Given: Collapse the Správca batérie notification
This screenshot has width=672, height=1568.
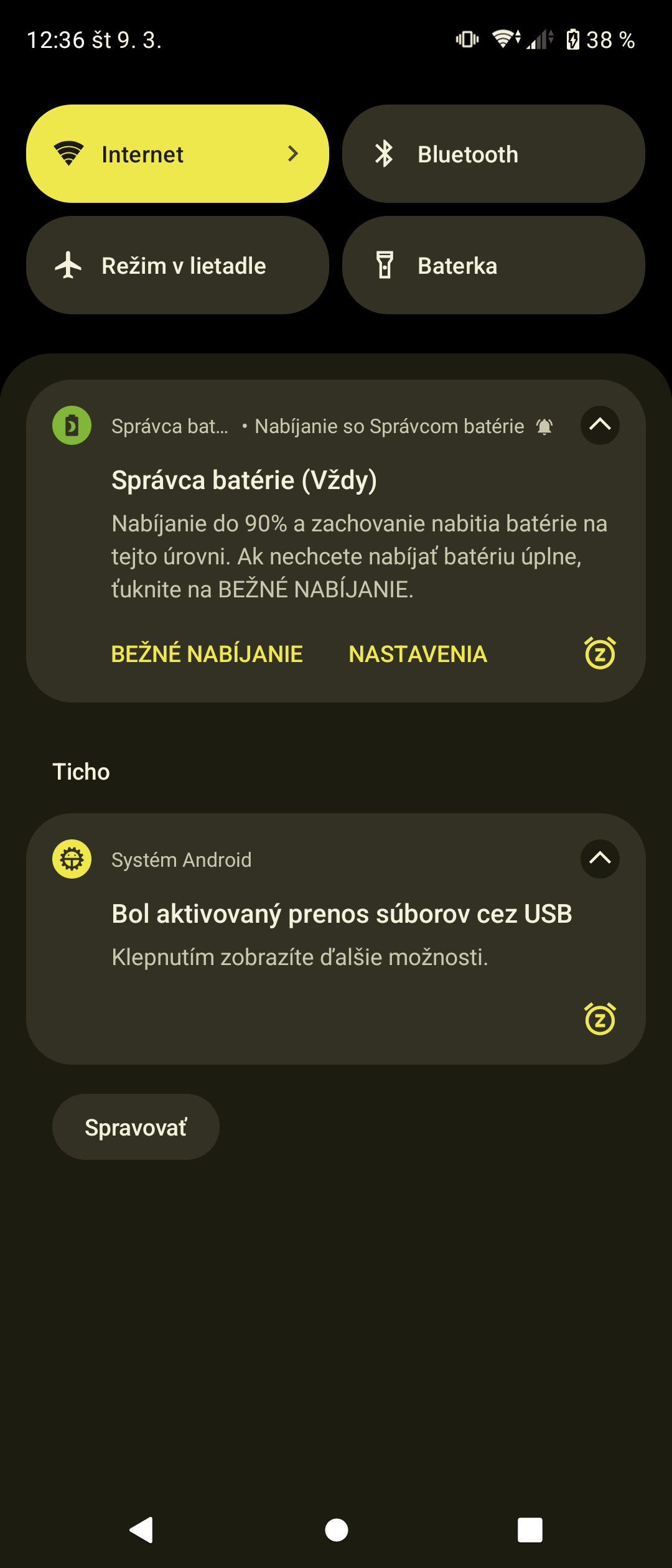Looking at the screenshot, I should click(600, 425).
